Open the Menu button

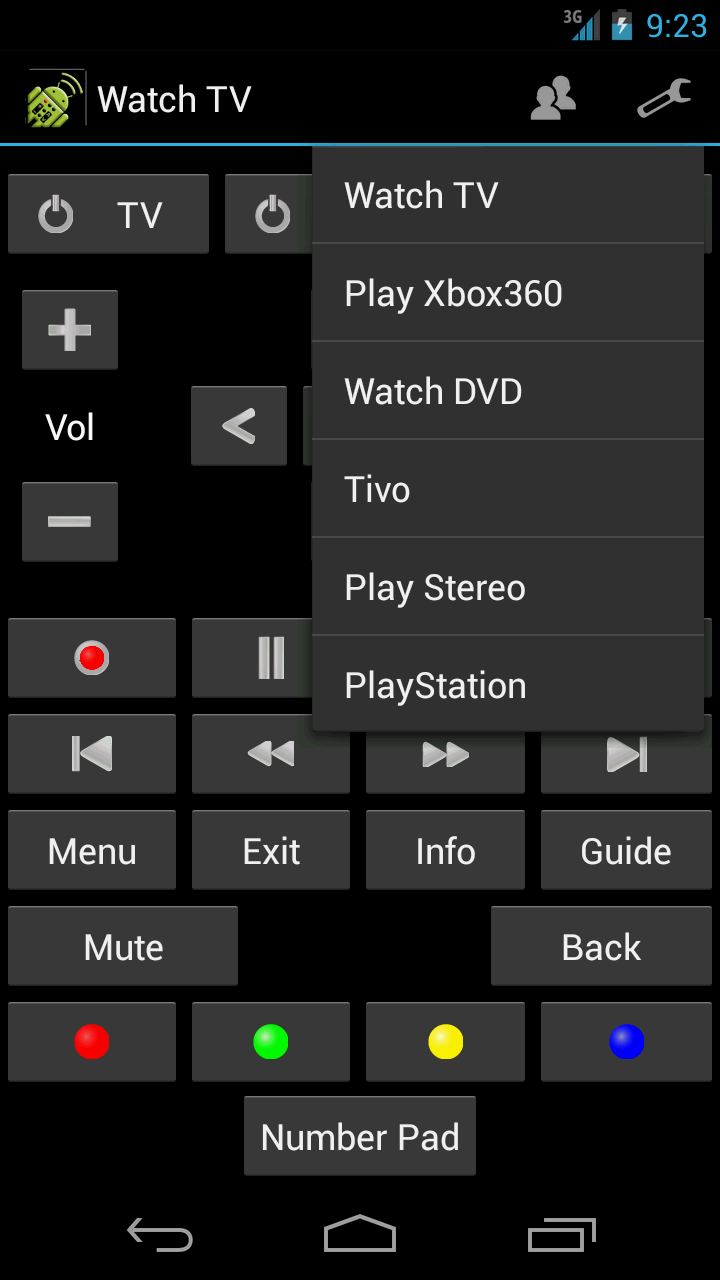click(92, 850)
